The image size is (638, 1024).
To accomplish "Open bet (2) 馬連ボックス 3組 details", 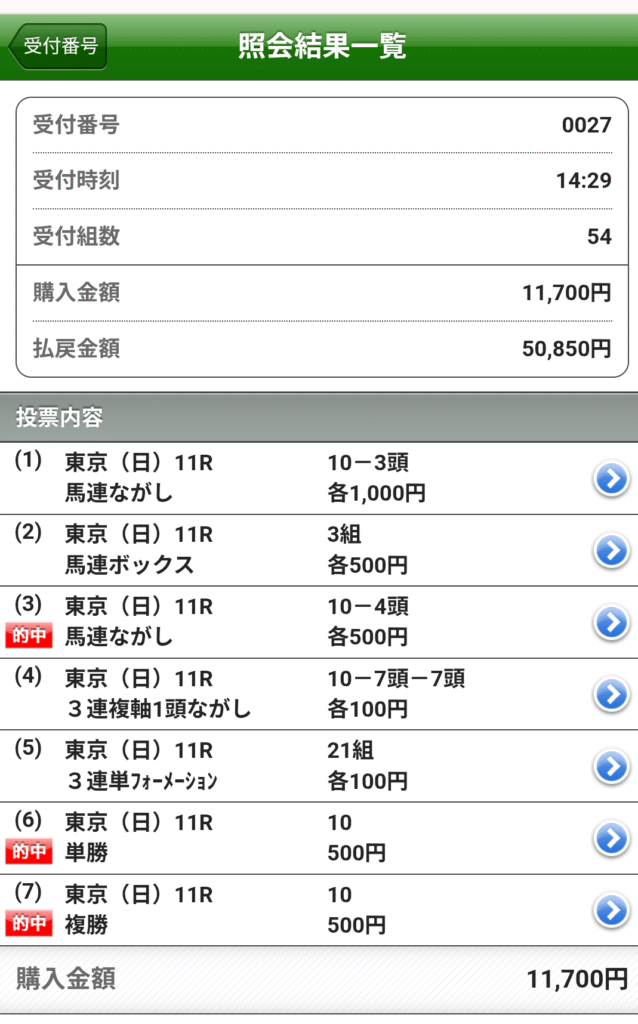I will 319,551.
